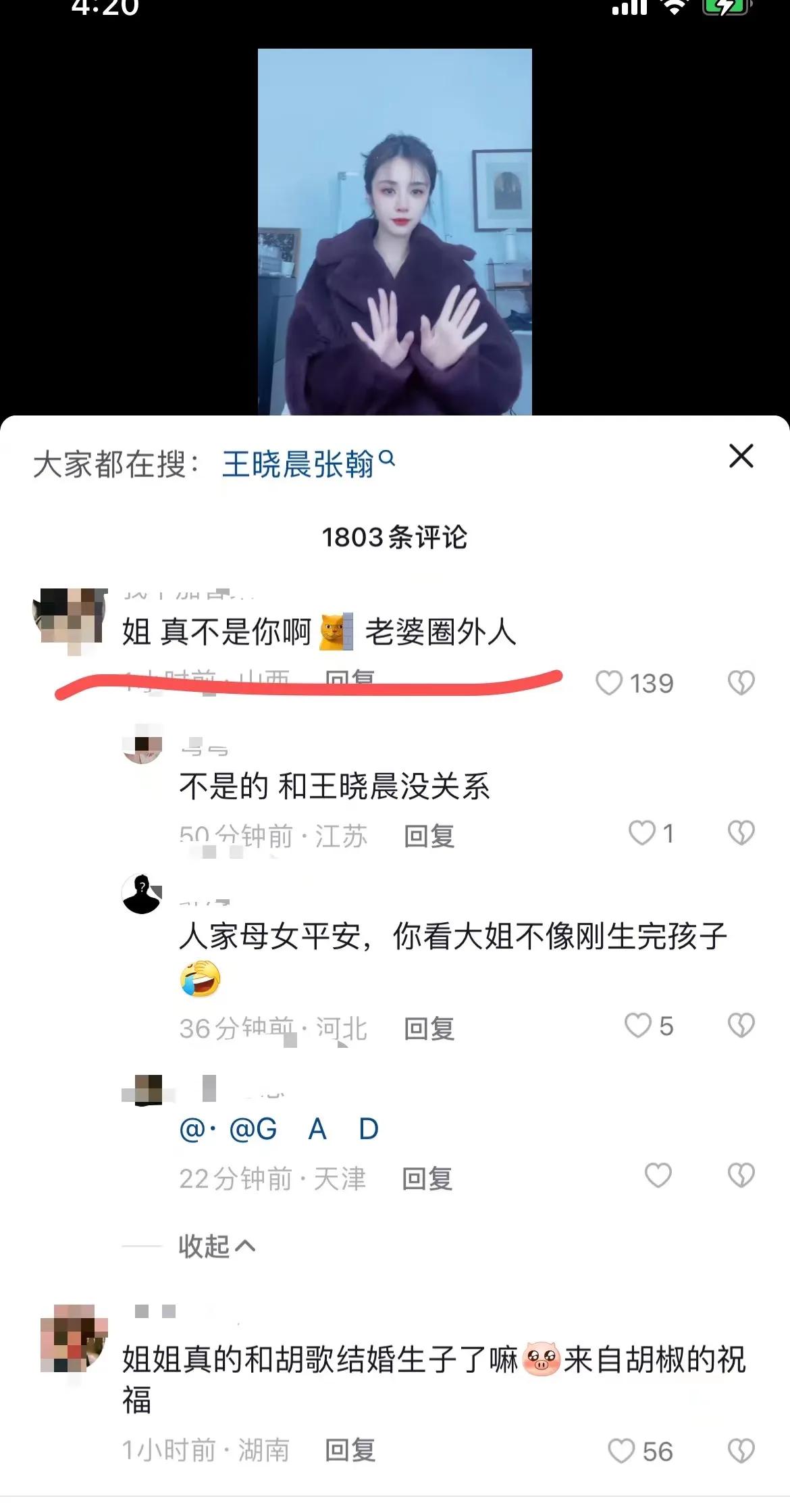Reply to the 22分钟前 天津 comment
Image resolution: width=790 pixels, height=1512 pixels.
click(x=427, y=1179)
